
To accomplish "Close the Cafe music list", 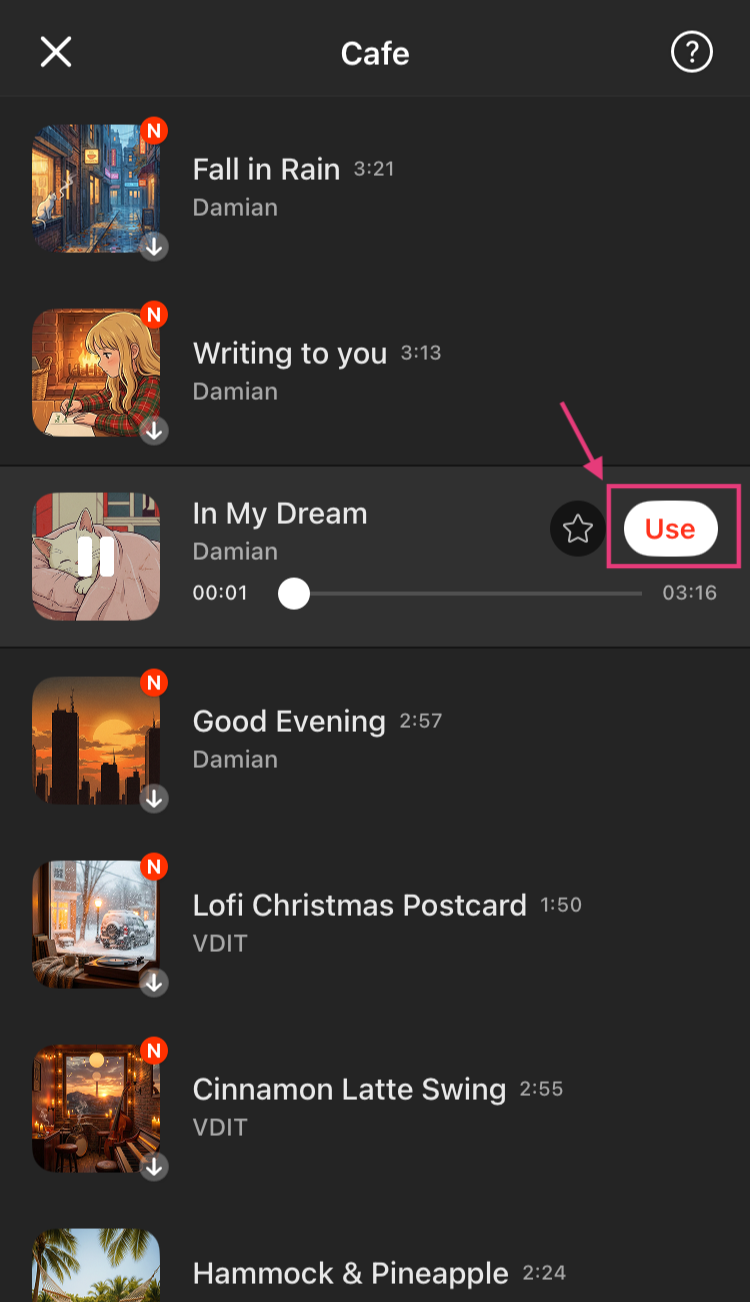I will click(x=55, y=52).
